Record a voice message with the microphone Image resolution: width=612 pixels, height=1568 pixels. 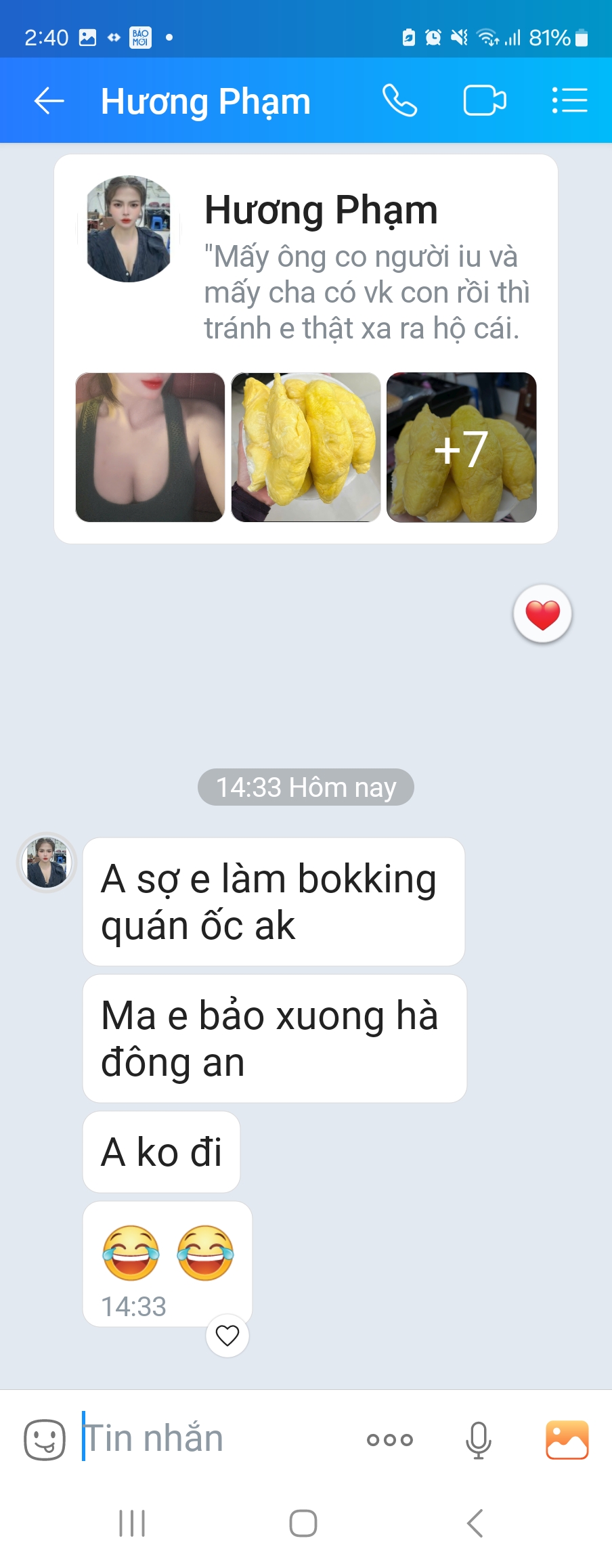click(478, 1440)
